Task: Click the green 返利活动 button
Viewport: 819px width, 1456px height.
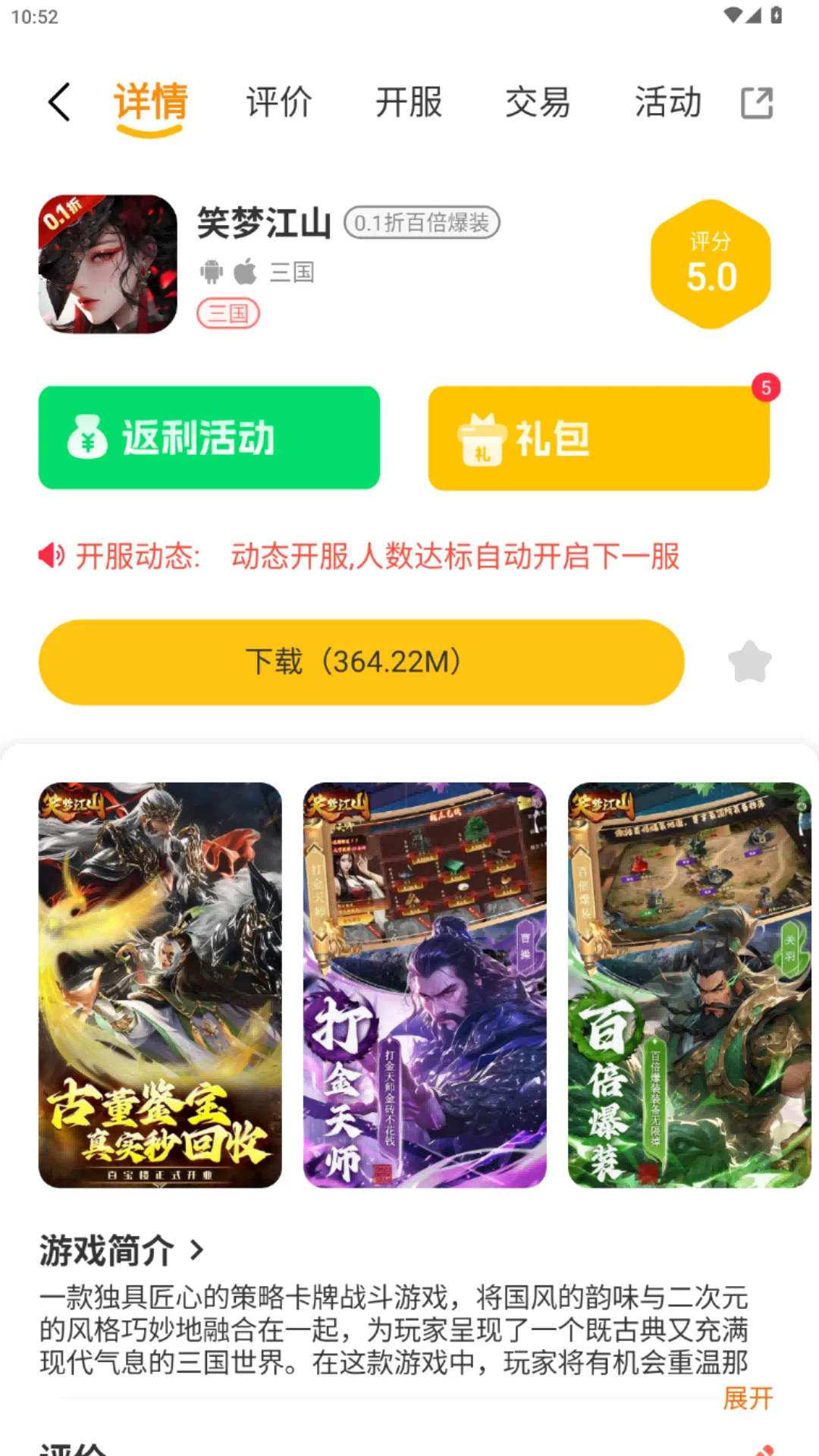Action: (x=209, y=438)
